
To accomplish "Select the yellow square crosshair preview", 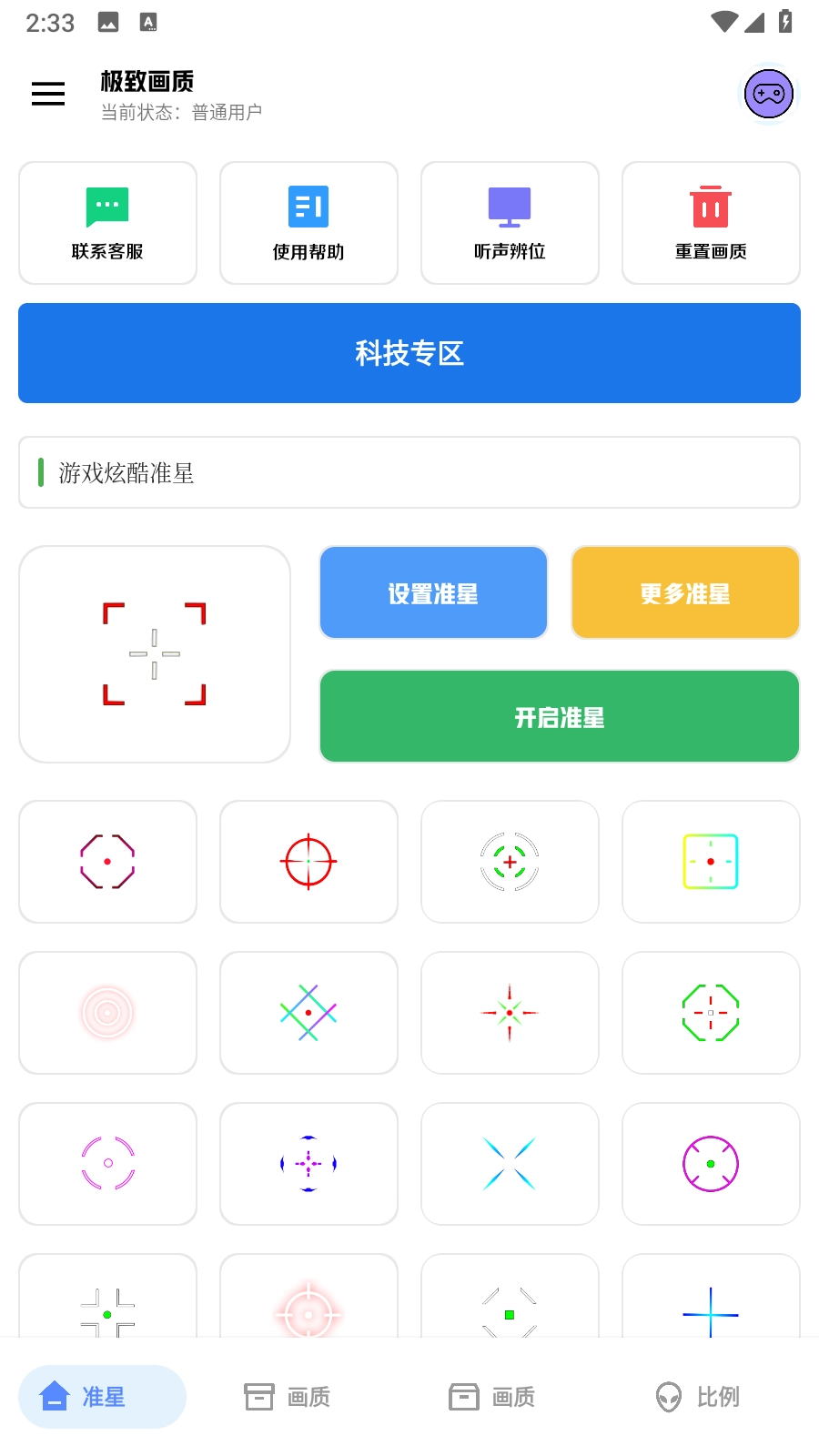I will point(711,861).
